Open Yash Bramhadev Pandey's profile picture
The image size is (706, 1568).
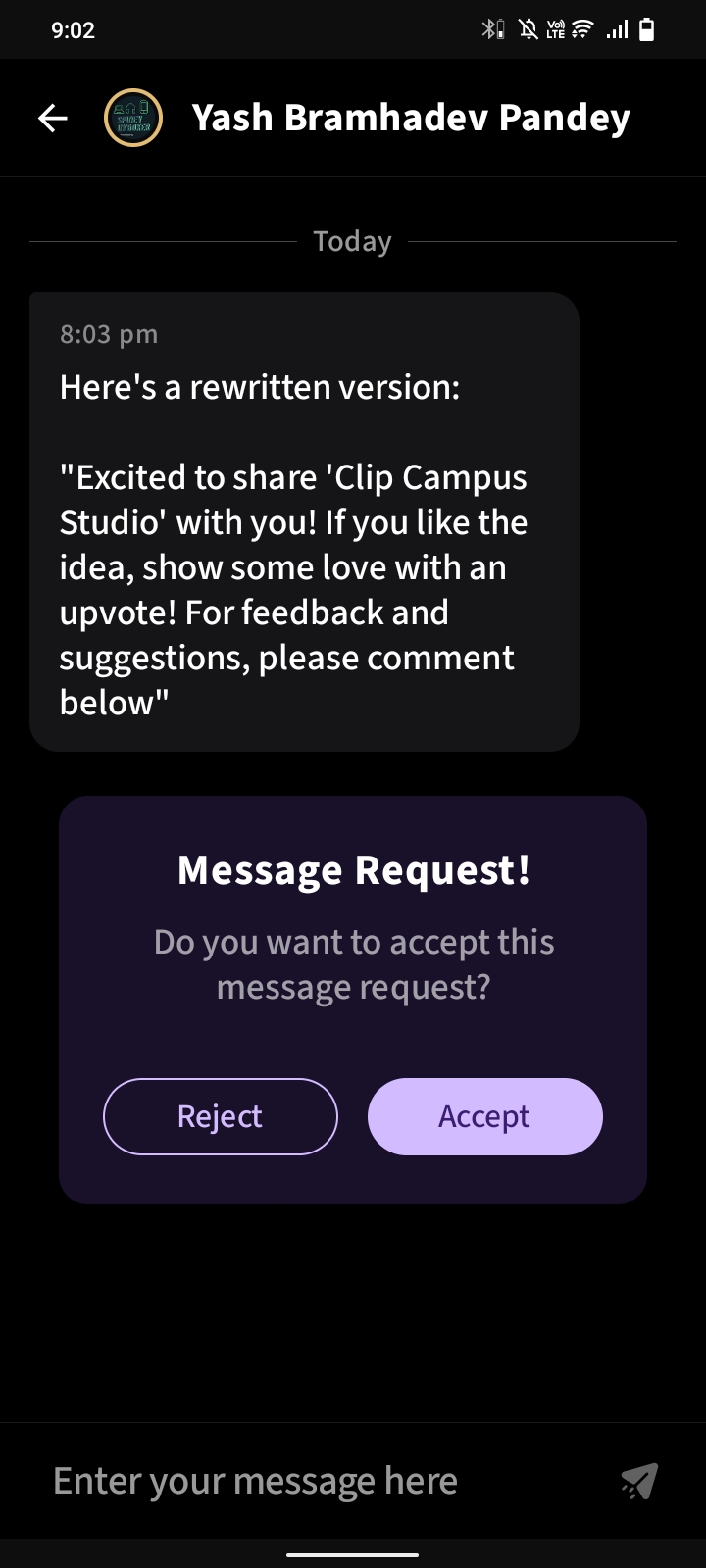(x=133, y=119)
